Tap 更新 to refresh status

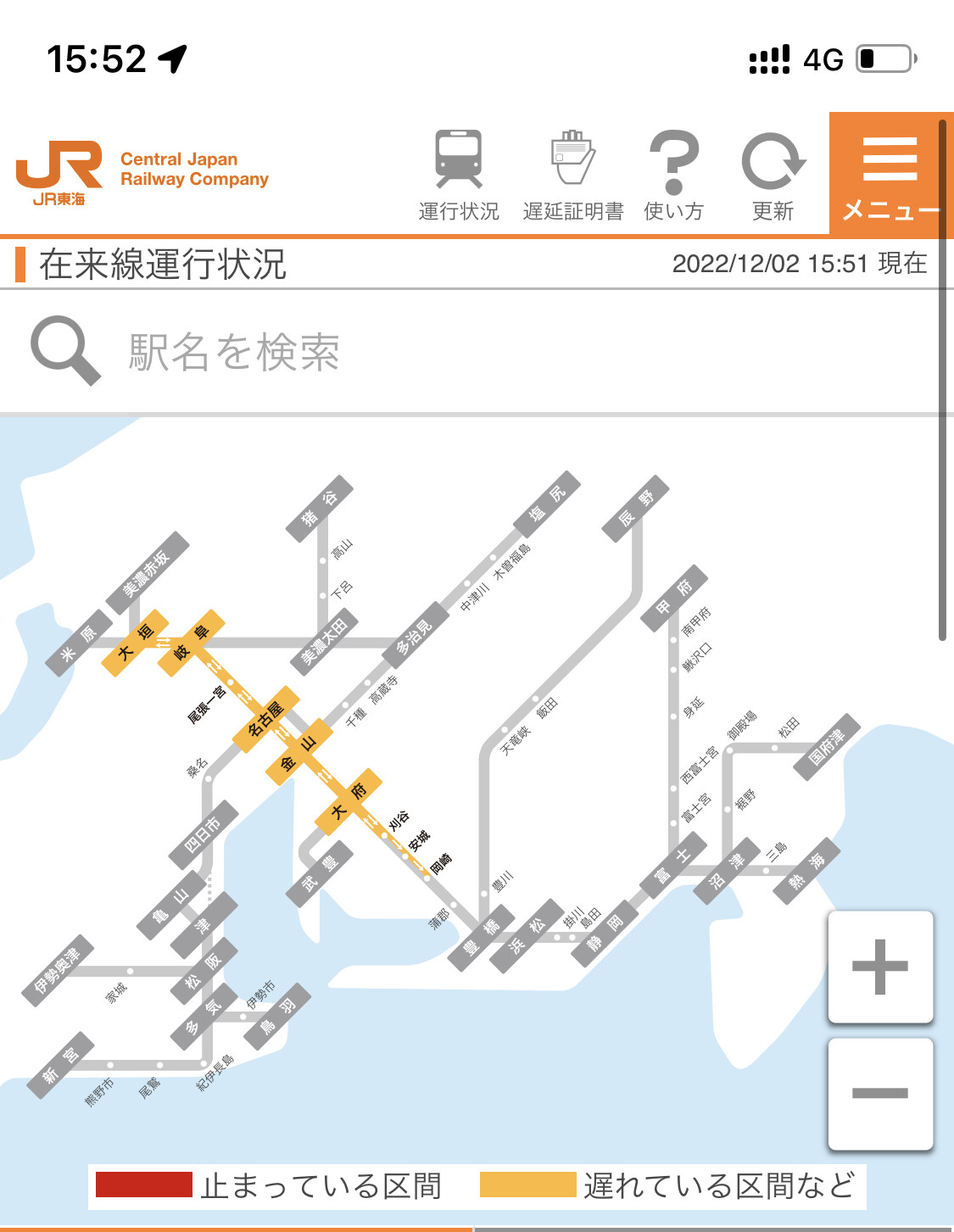click(x=773, y=176)
